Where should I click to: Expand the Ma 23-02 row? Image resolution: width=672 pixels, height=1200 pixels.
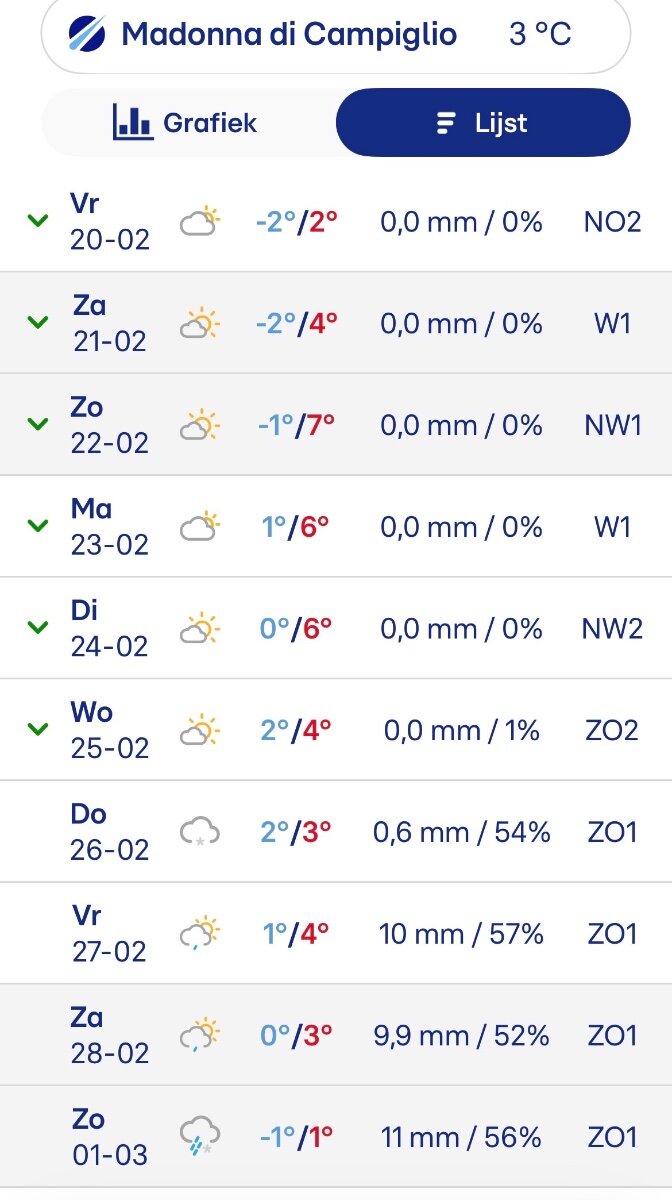click(38, 525)
